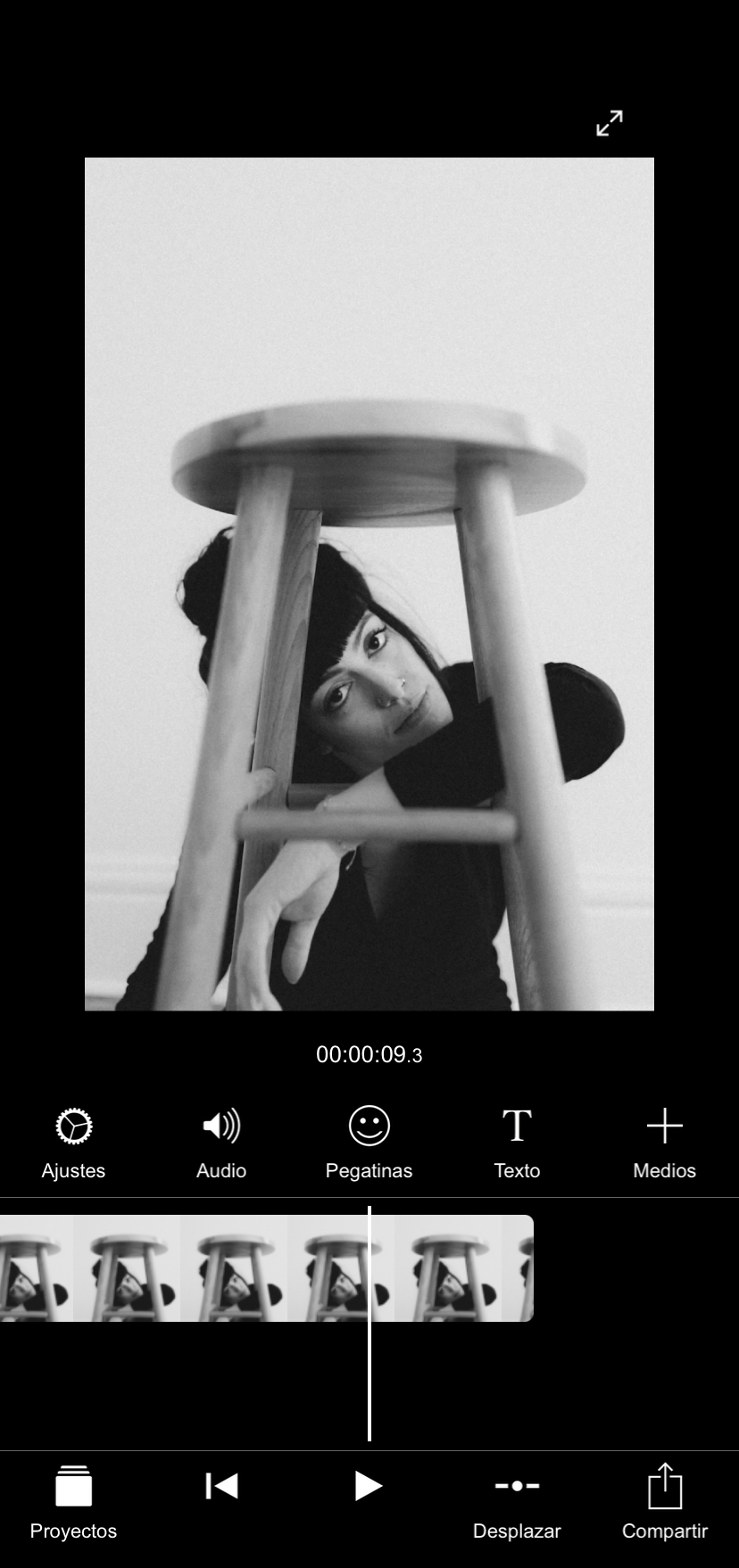The image size is (739, 1568).
Task: Go back to Proyectos
Action: (73, 1503)
